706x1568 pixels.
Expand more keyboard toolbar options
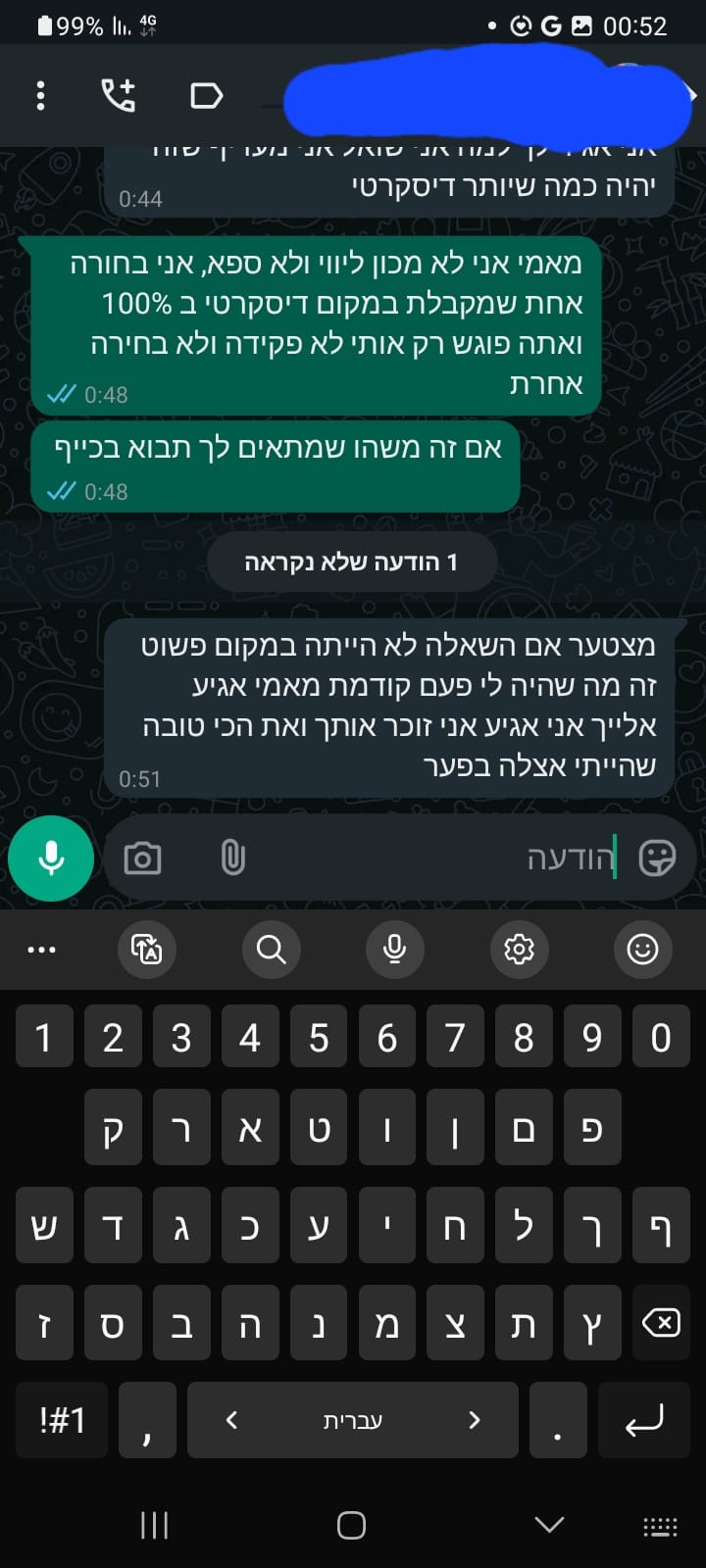41,949
